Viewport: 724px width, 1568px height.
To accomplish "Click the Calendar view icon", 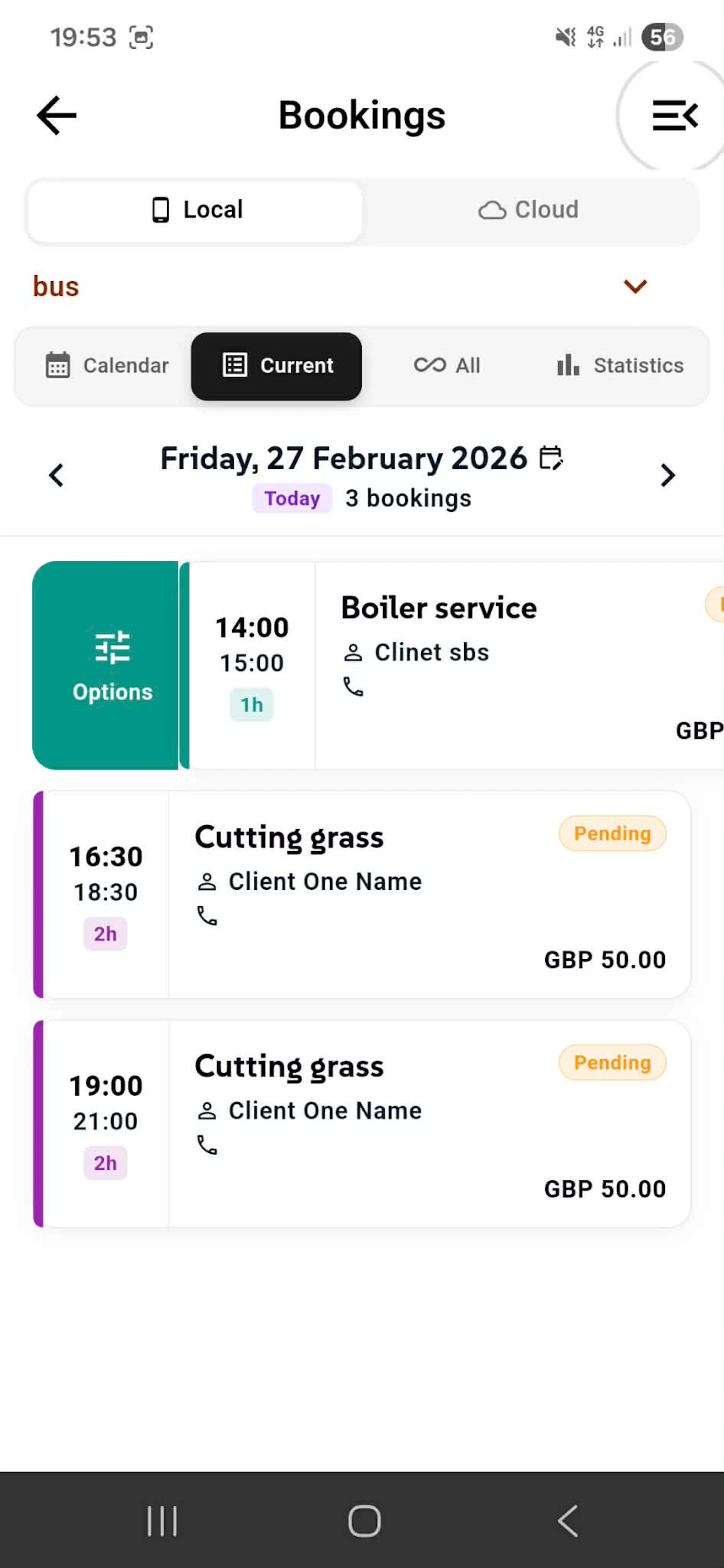I will point(58,365).
